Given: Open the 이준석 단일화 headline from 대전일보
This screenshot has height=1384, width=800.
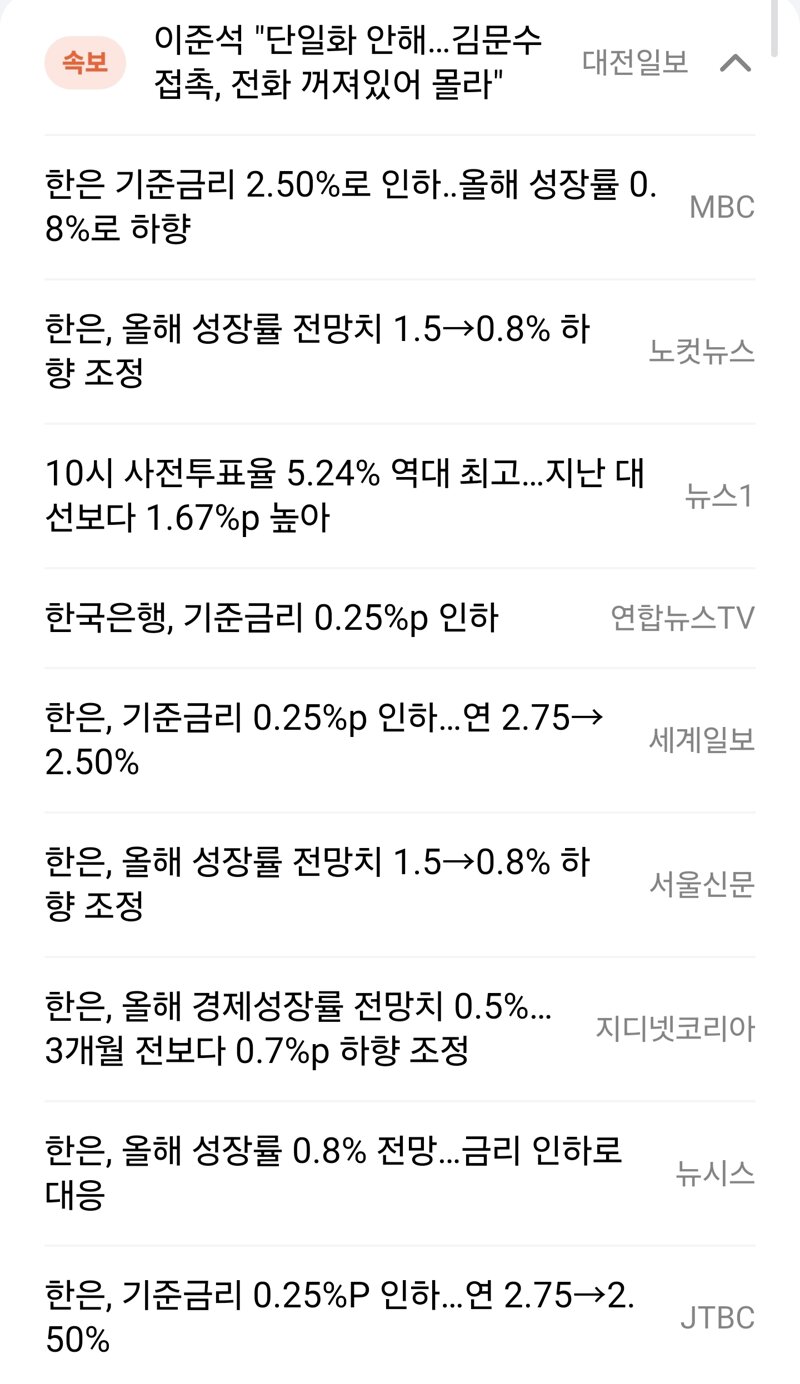Looking at the screenshot, I should pyautogui.click(x=348, y=62).
